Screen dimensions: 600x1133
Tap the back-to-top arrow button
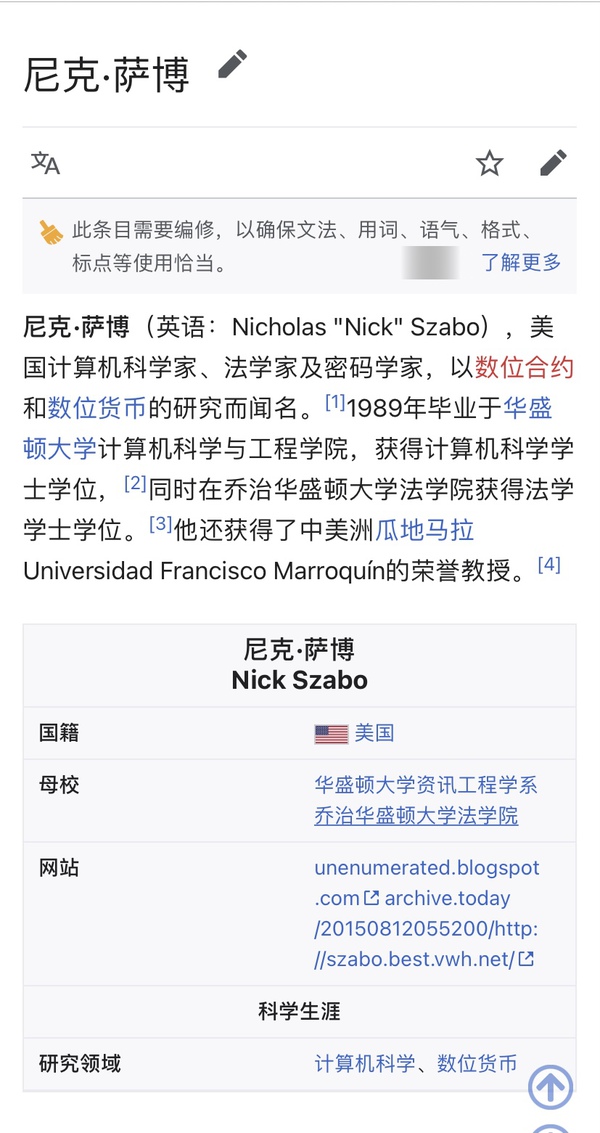(550, 1087)
